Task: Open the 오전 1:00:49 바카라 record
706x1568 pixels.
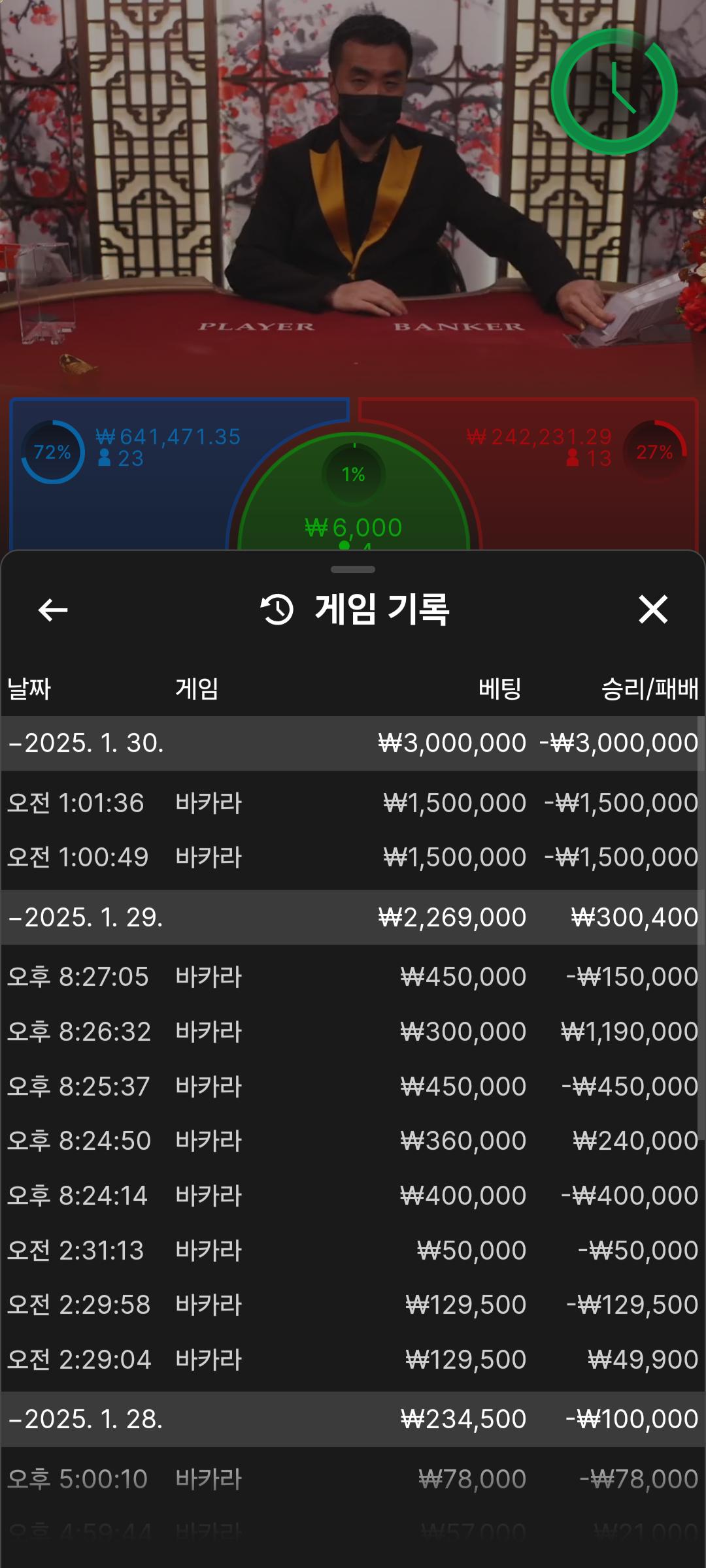Action: point(353,857)
